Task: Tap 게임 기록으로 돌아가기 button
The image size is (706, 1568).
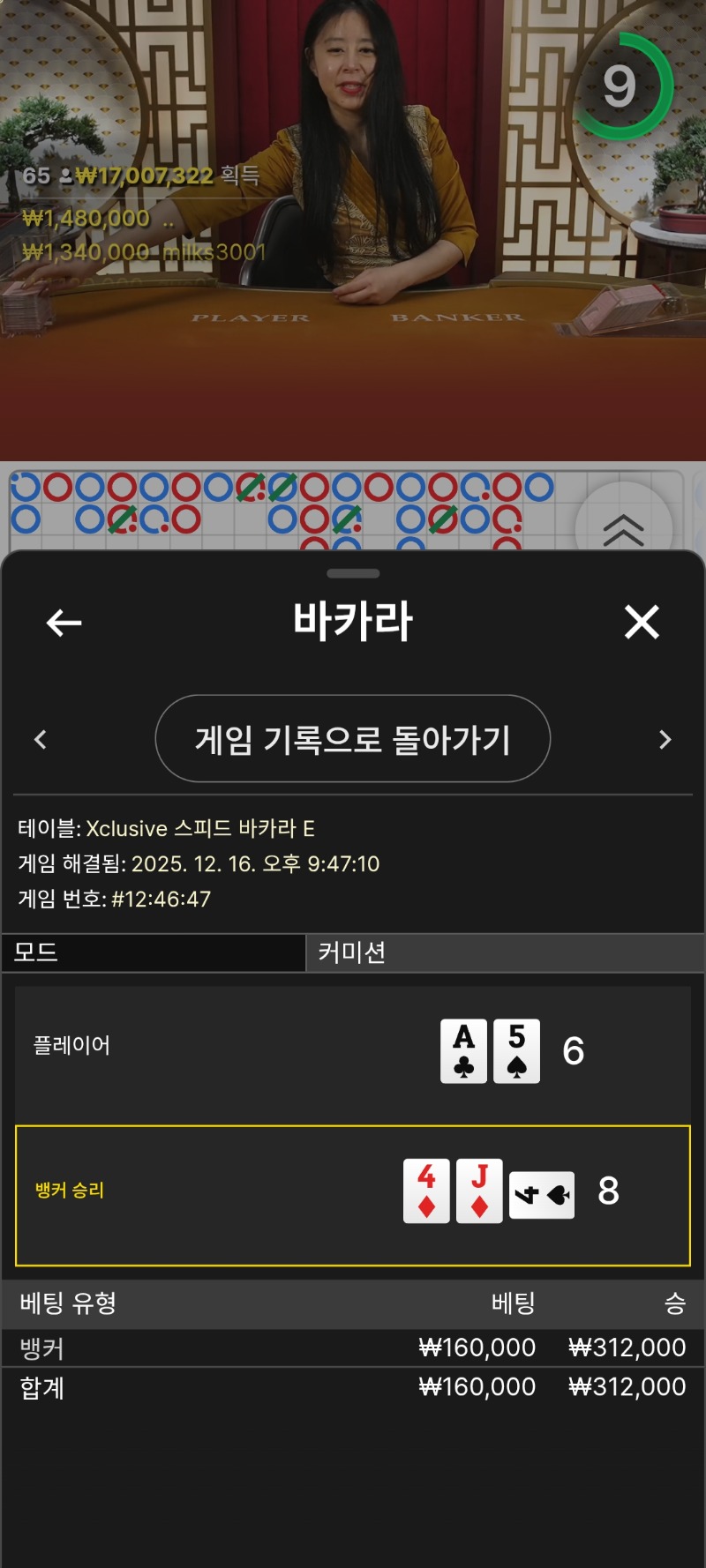Action: pos(353,739)
